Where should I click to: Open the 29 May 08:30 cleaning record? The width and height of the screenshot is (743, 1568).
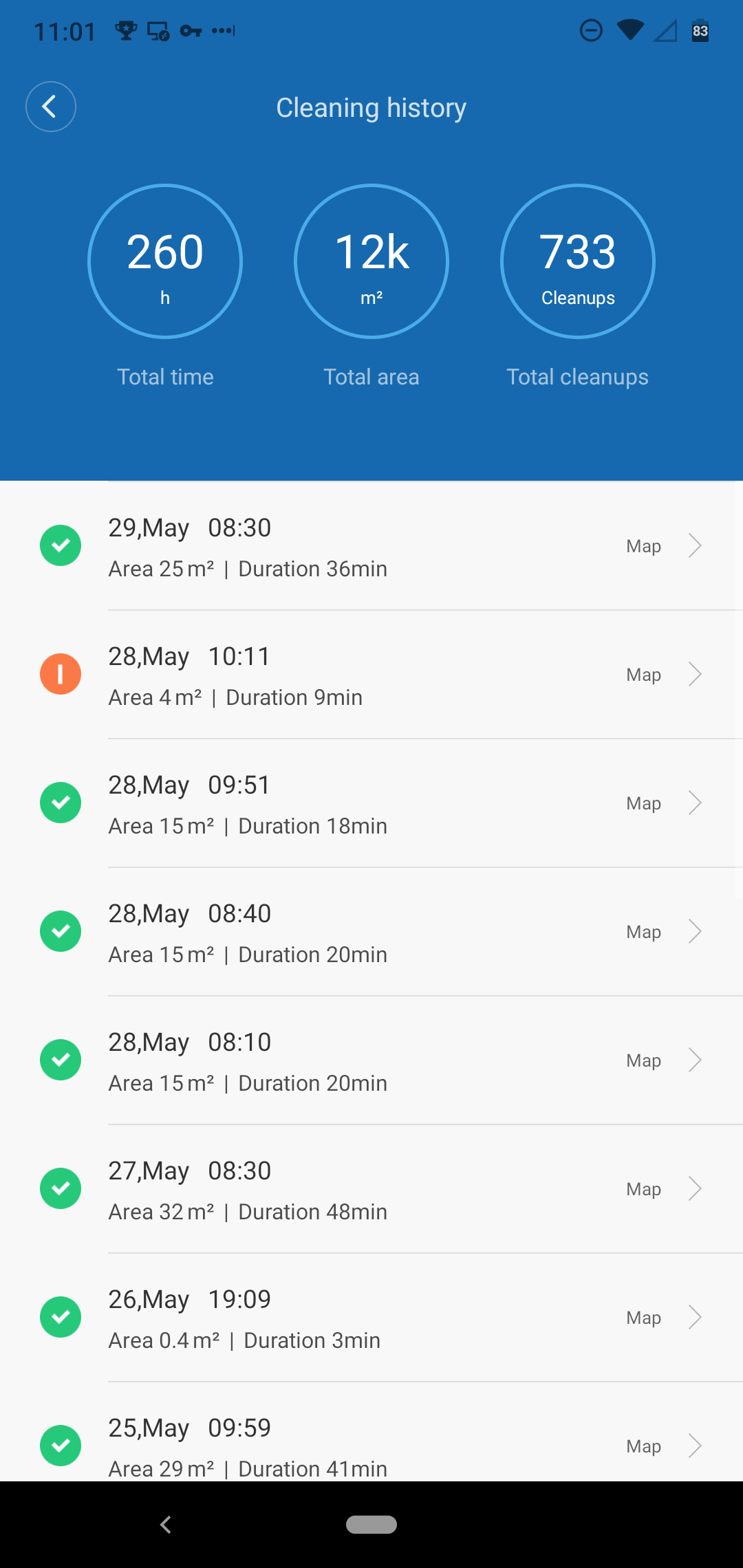371,547
